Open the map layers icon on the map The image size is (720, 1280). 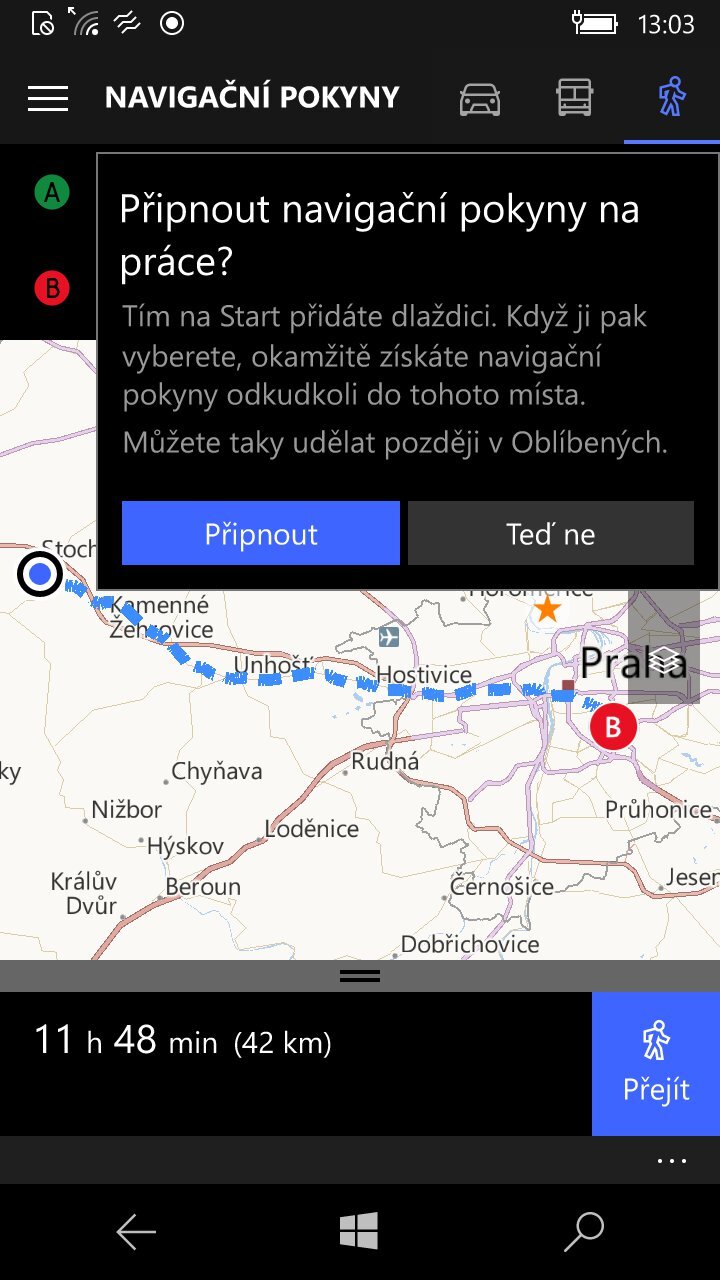665,662
